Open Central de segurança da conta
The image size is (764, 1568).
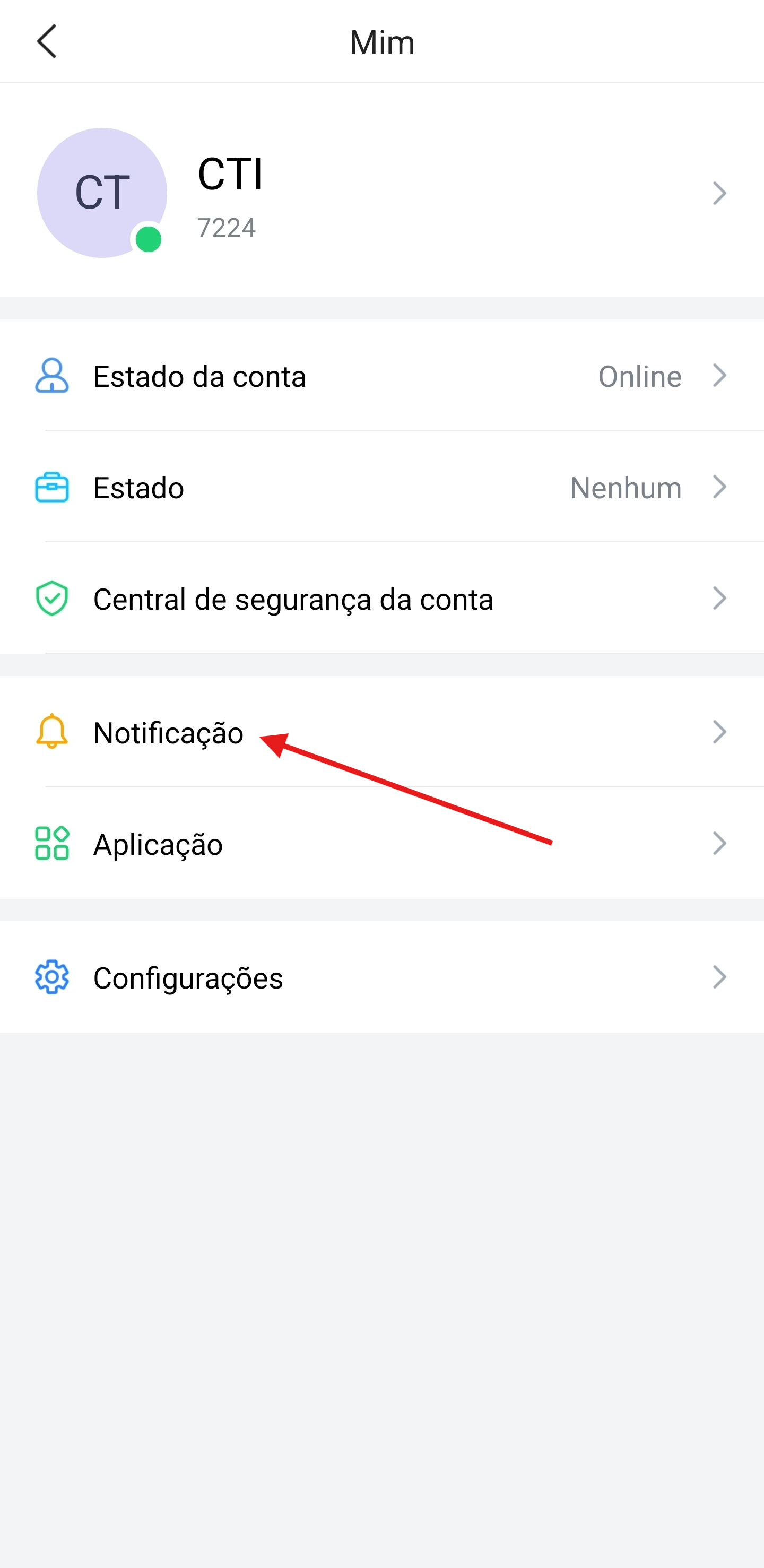tap(381, 599)
